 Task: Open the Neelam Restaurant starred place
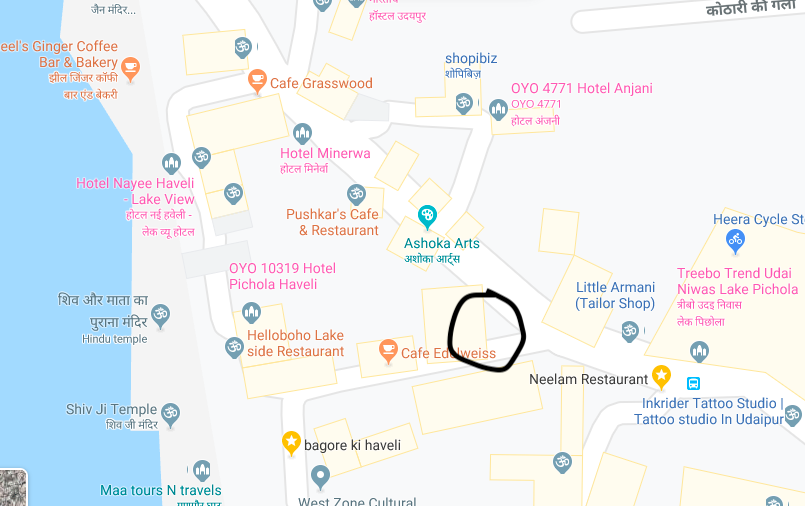click(x=661, y=377)
